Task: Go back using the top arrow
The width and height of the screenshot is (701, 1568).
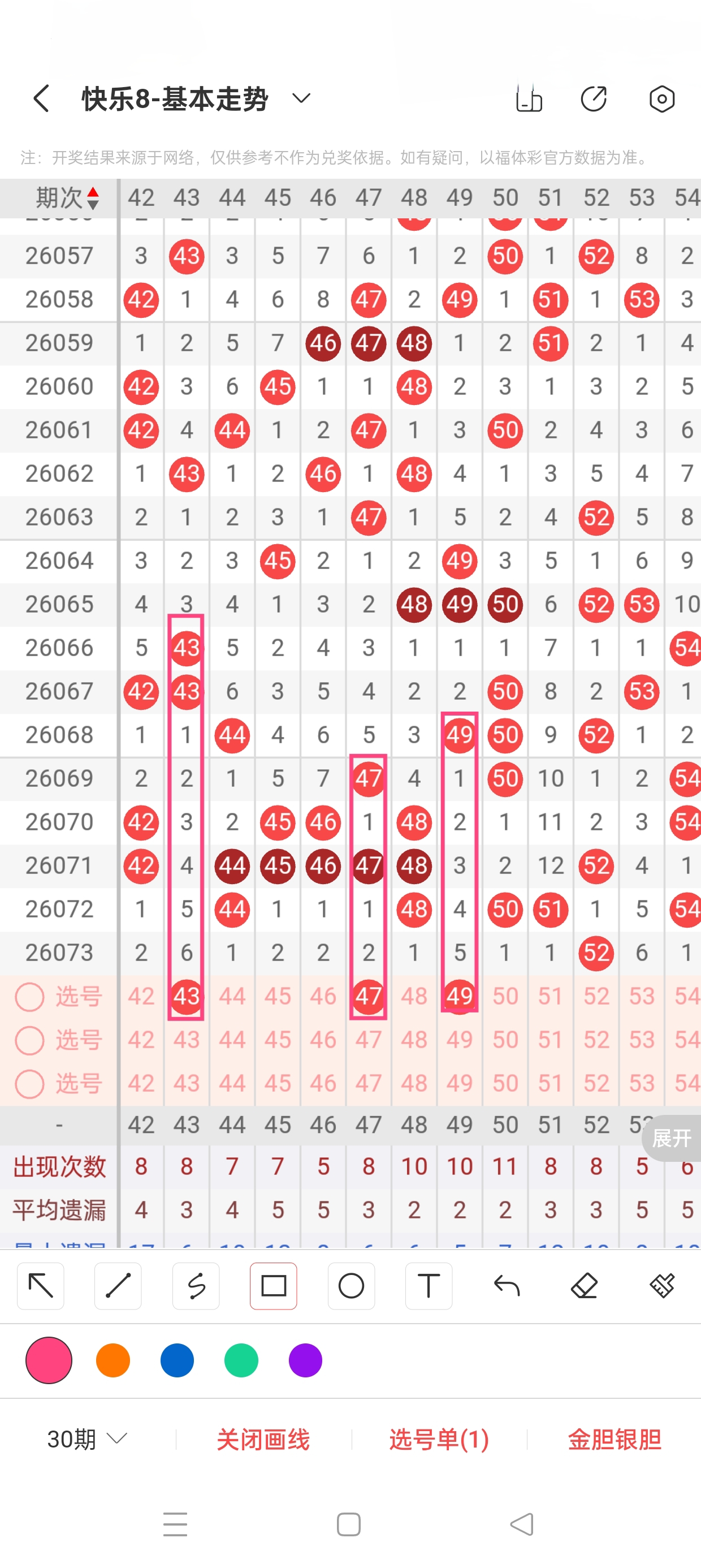Action: 41,98
